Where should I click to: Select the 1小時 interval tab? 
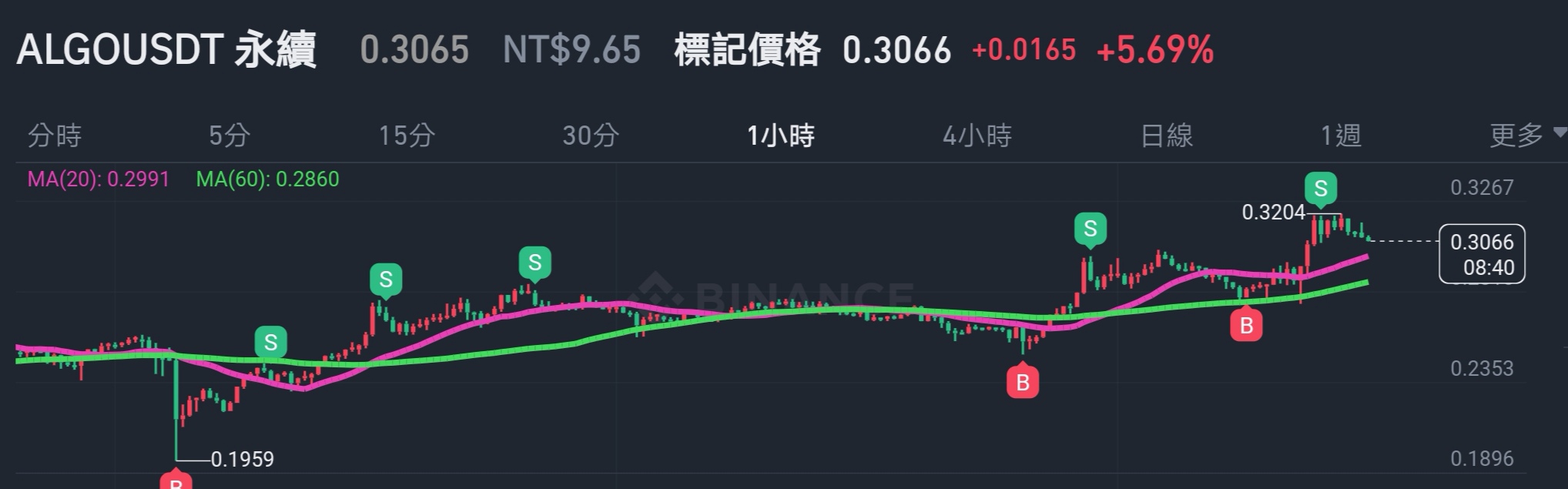pyautogui.click(x=780, y=136)
